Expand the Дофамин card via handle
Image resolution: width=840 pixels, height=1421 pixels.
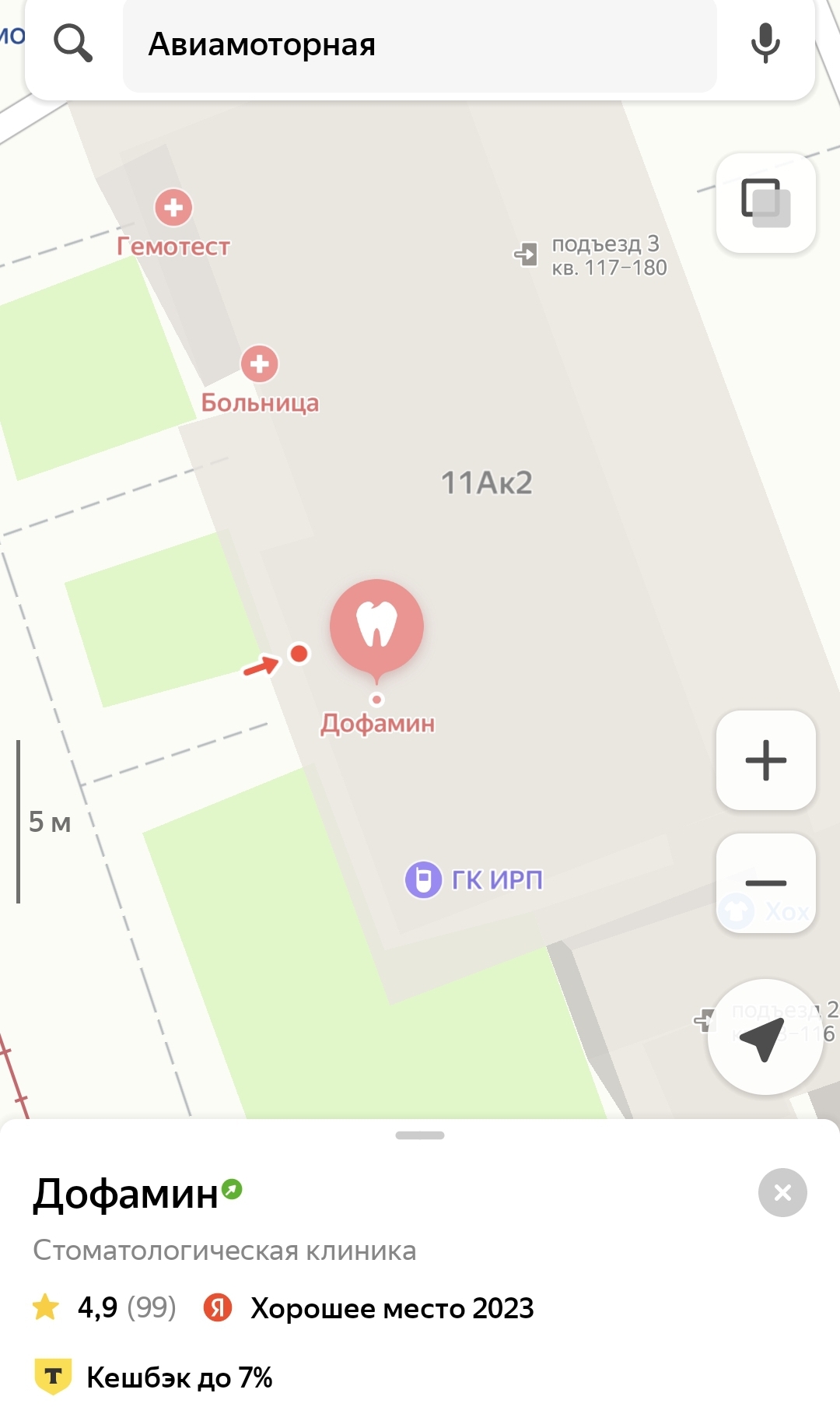(420, 1135)
